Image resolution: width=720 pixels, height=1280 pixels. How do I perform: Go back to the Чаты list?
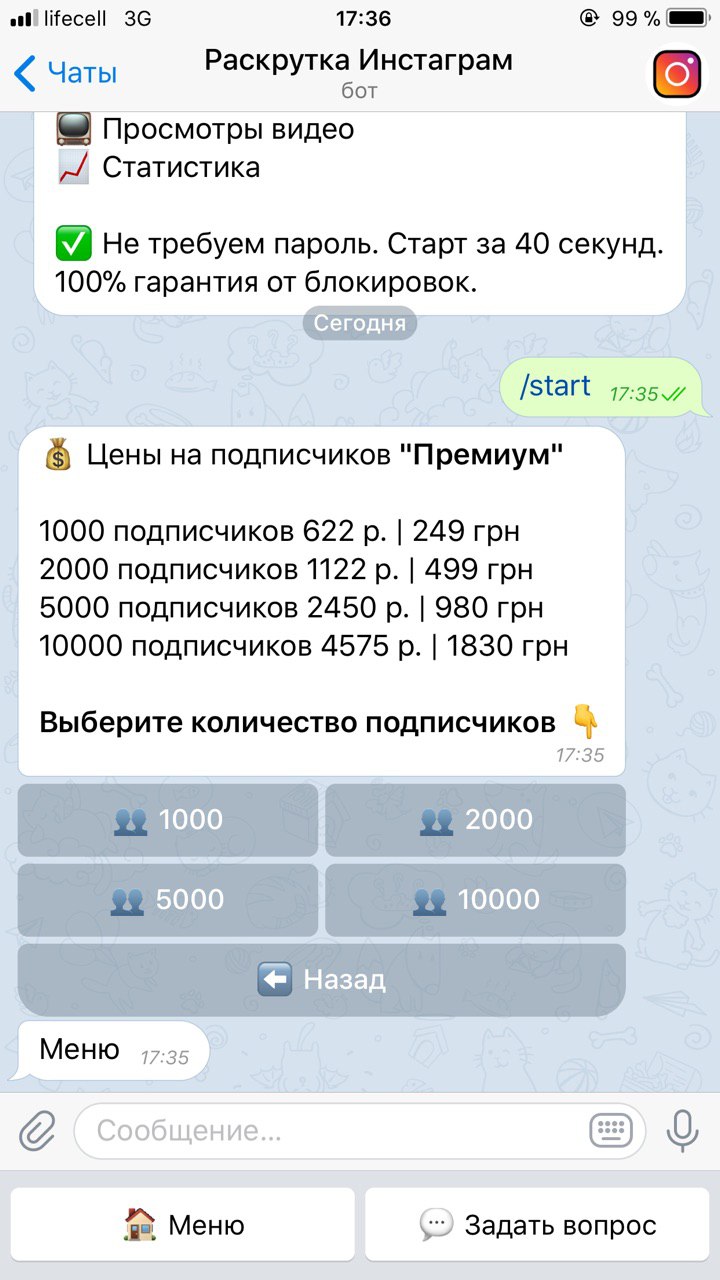tap(65, 73)
